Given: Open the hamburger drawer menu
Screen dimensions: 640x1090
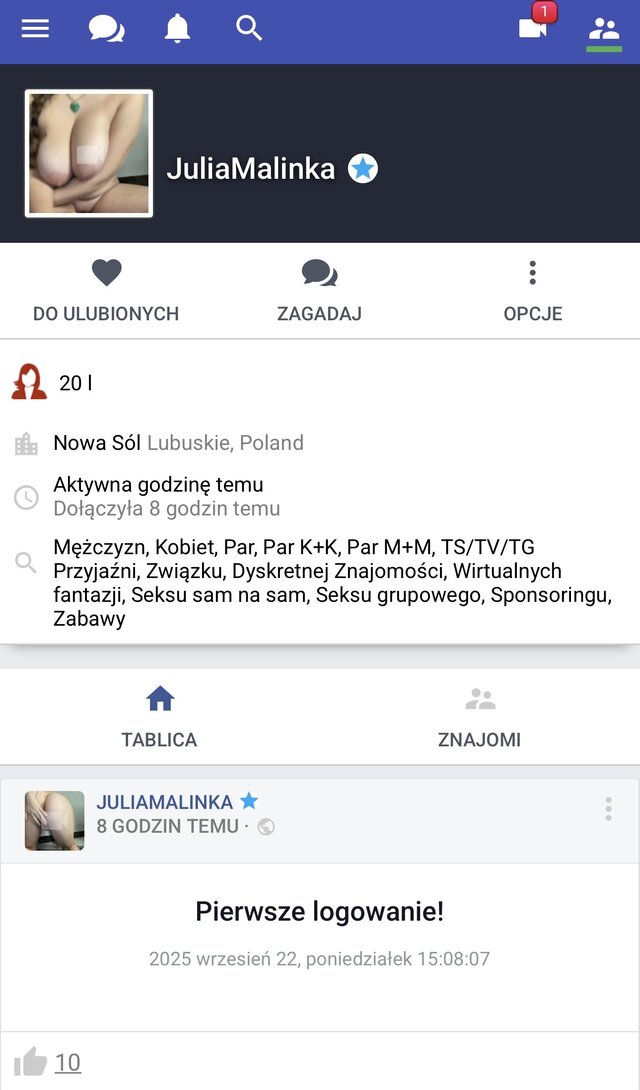Looking at the screenshot, I should pyautogui.click(x=35, y=28).
